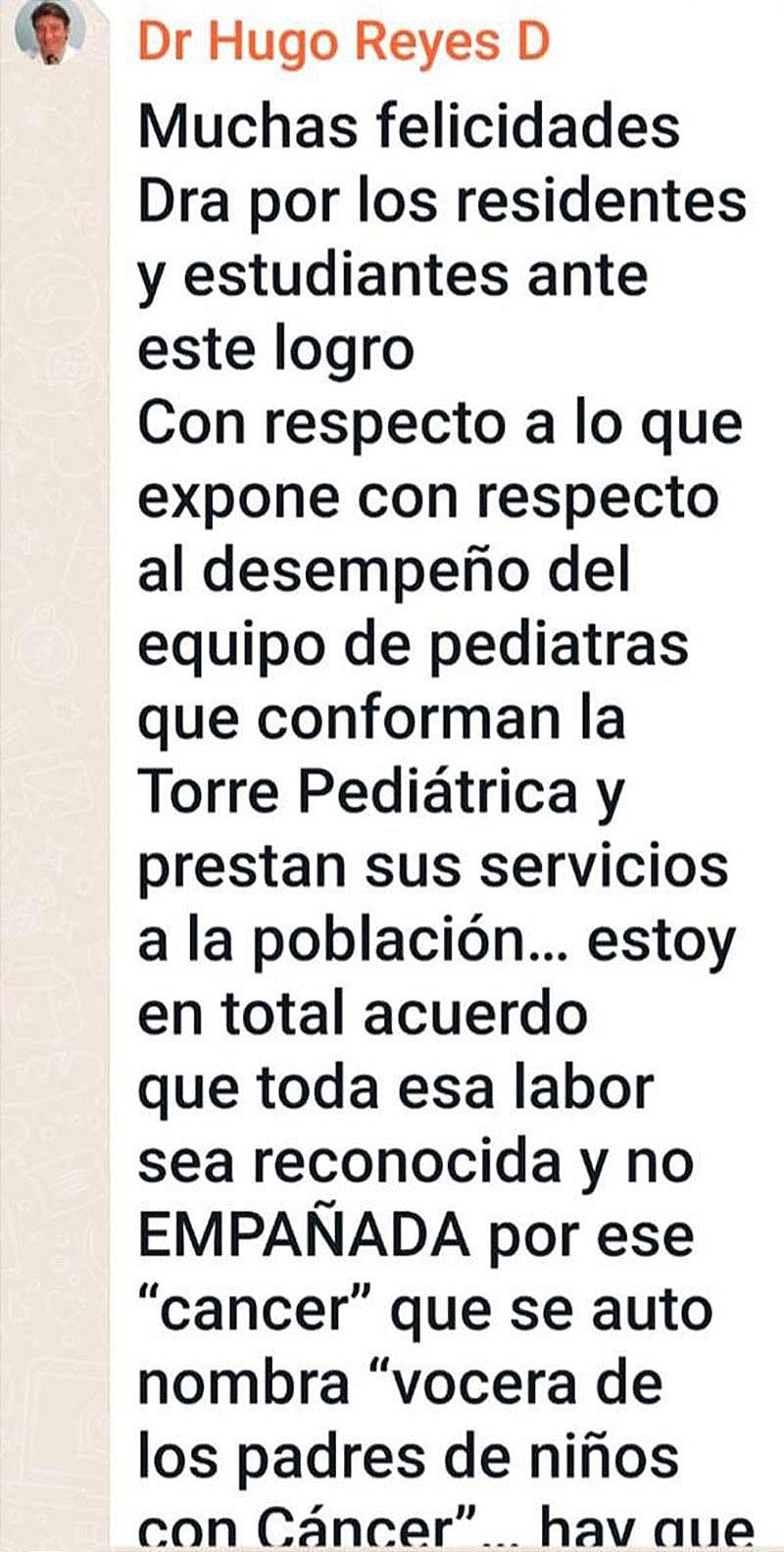Tap the sender name Dr Hugo Reyes D

343,41
